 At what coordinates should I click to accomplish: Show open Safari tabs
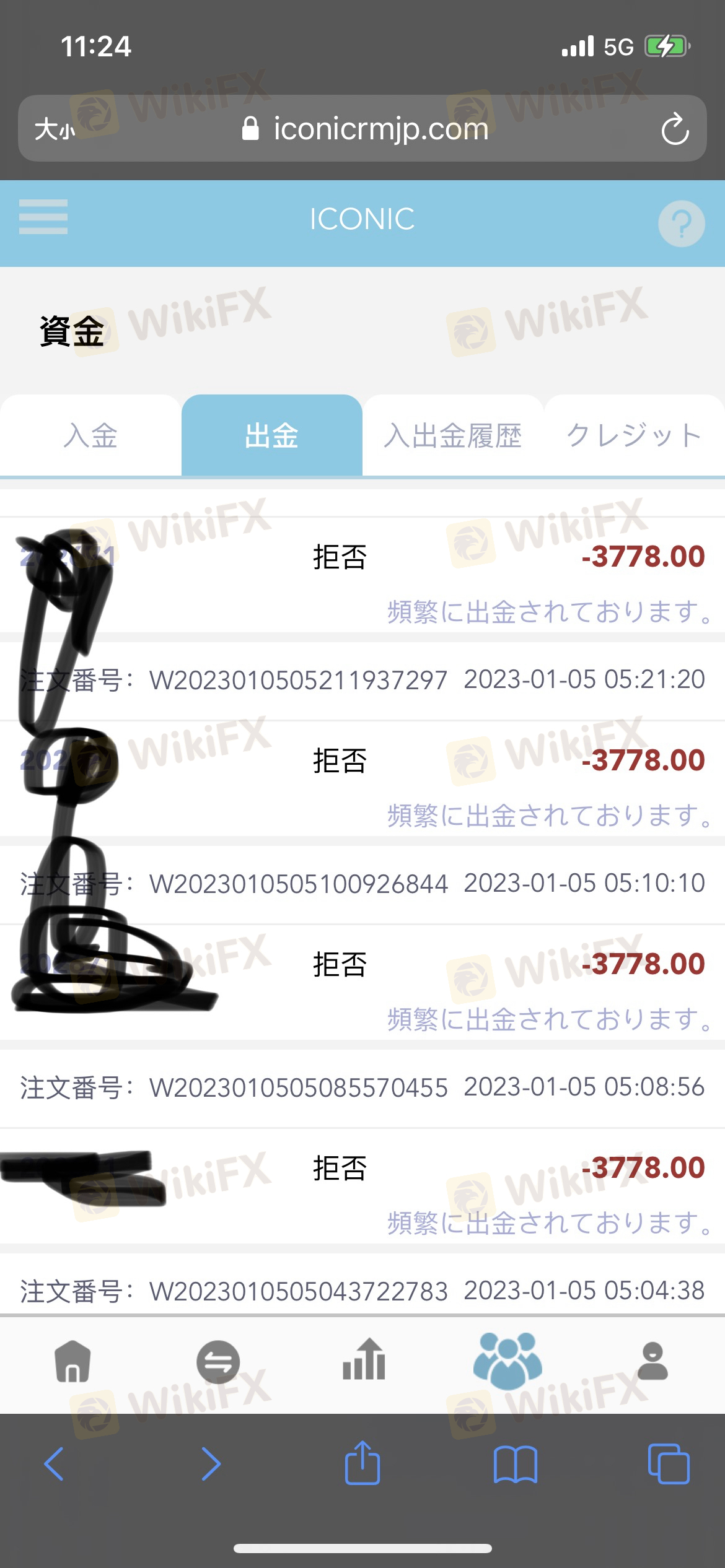tap(669, 1464)
